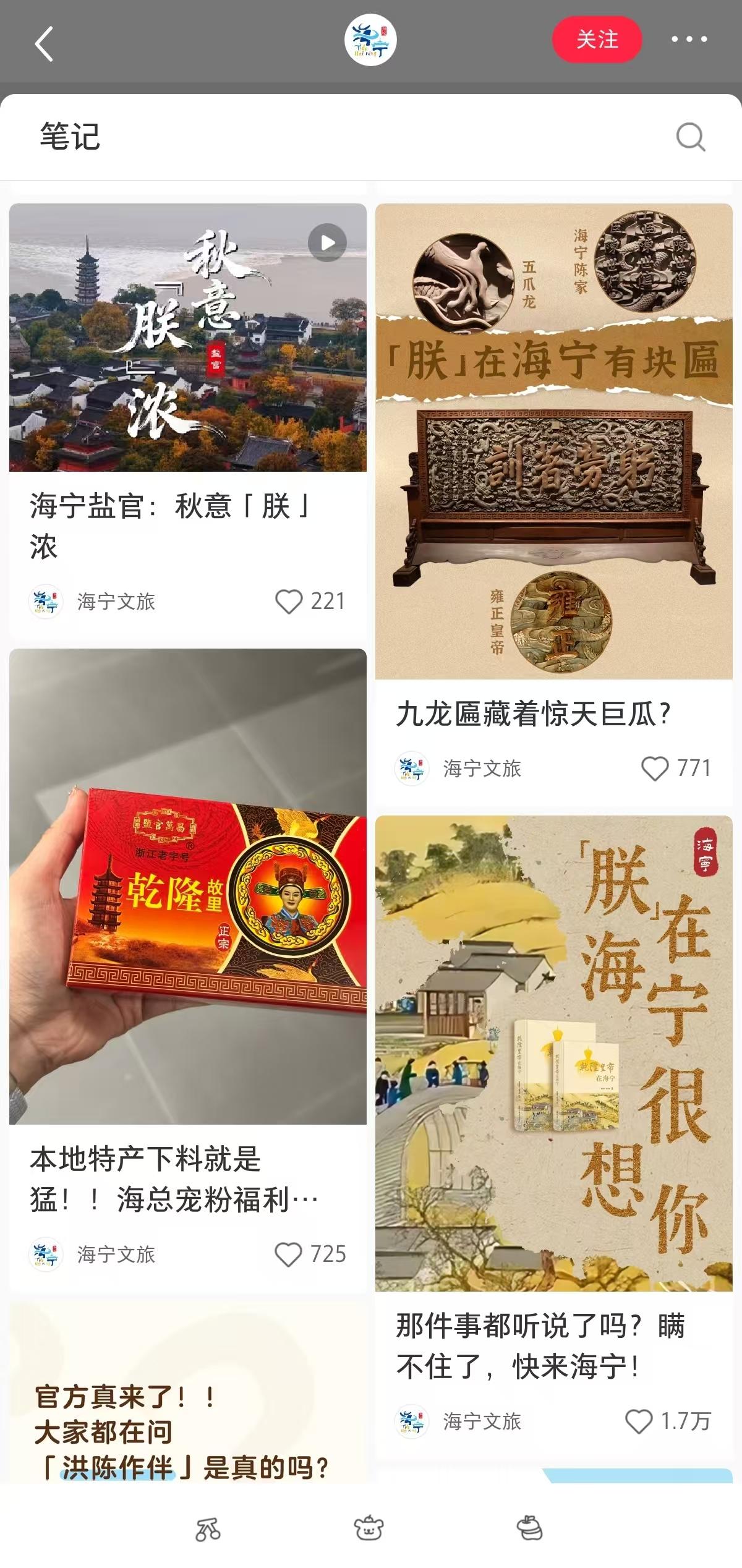742x1568 pixels.
Task: Open the 本地特产下料就是猛 note
Action: [187, 886]
